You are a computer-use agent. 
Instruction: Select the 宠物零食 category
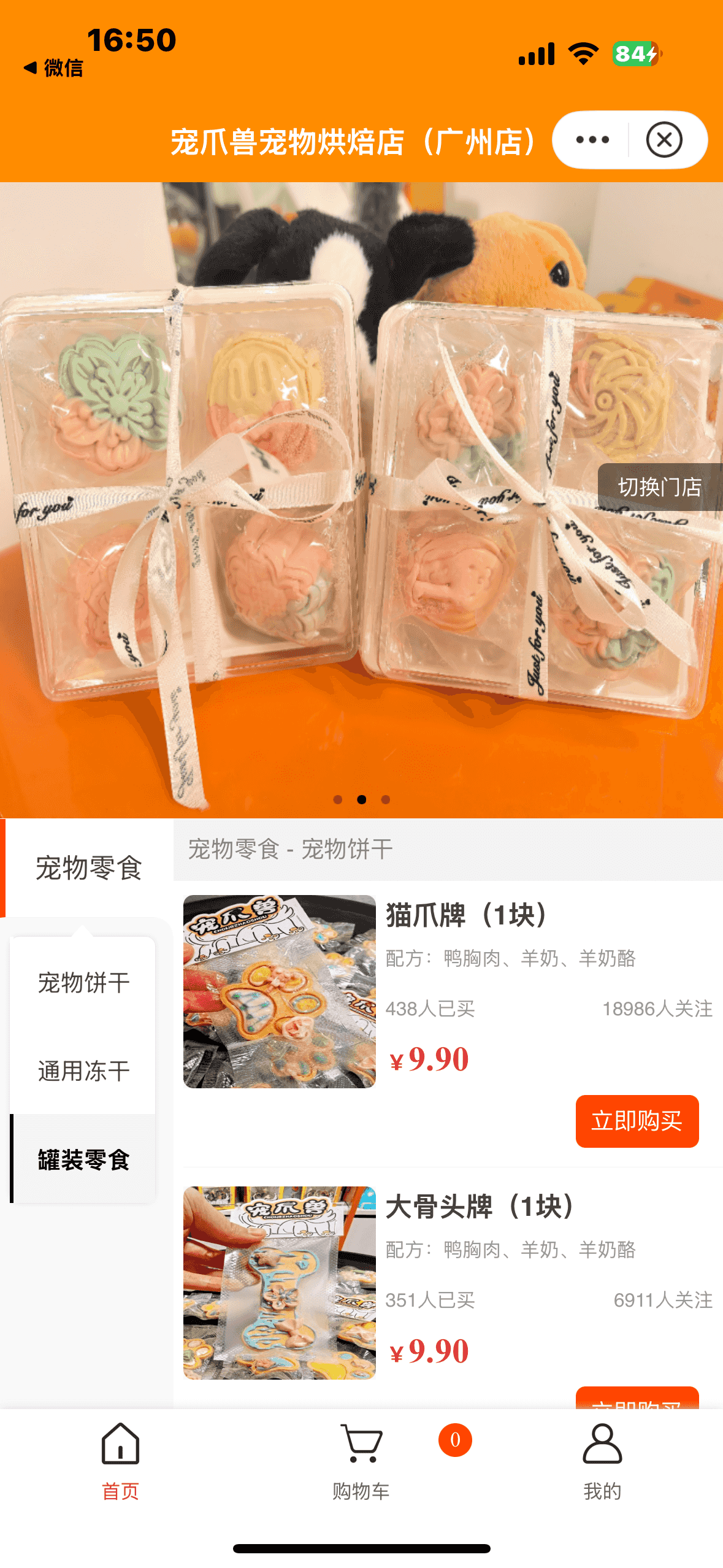(x=88, y=868)
